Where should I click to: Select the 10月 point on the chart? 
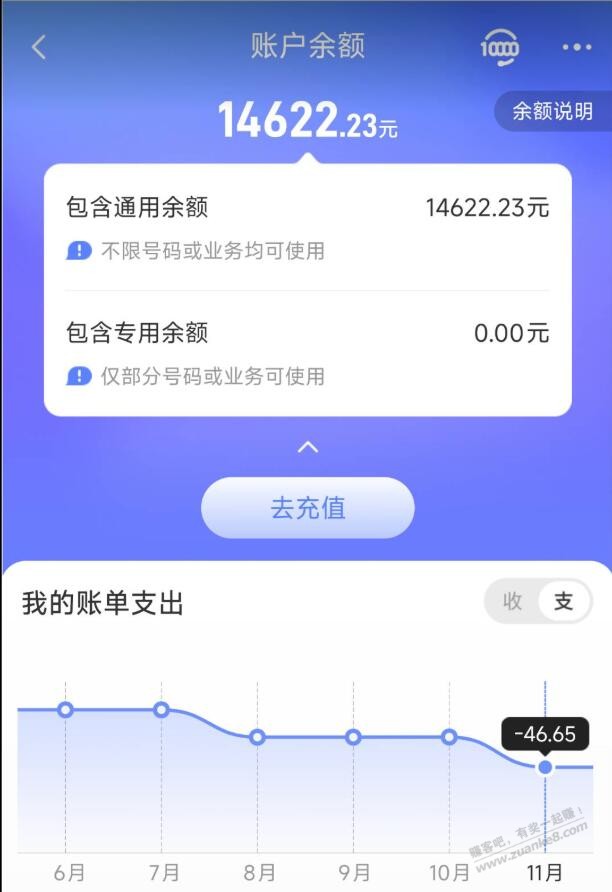tap(449, 737)
